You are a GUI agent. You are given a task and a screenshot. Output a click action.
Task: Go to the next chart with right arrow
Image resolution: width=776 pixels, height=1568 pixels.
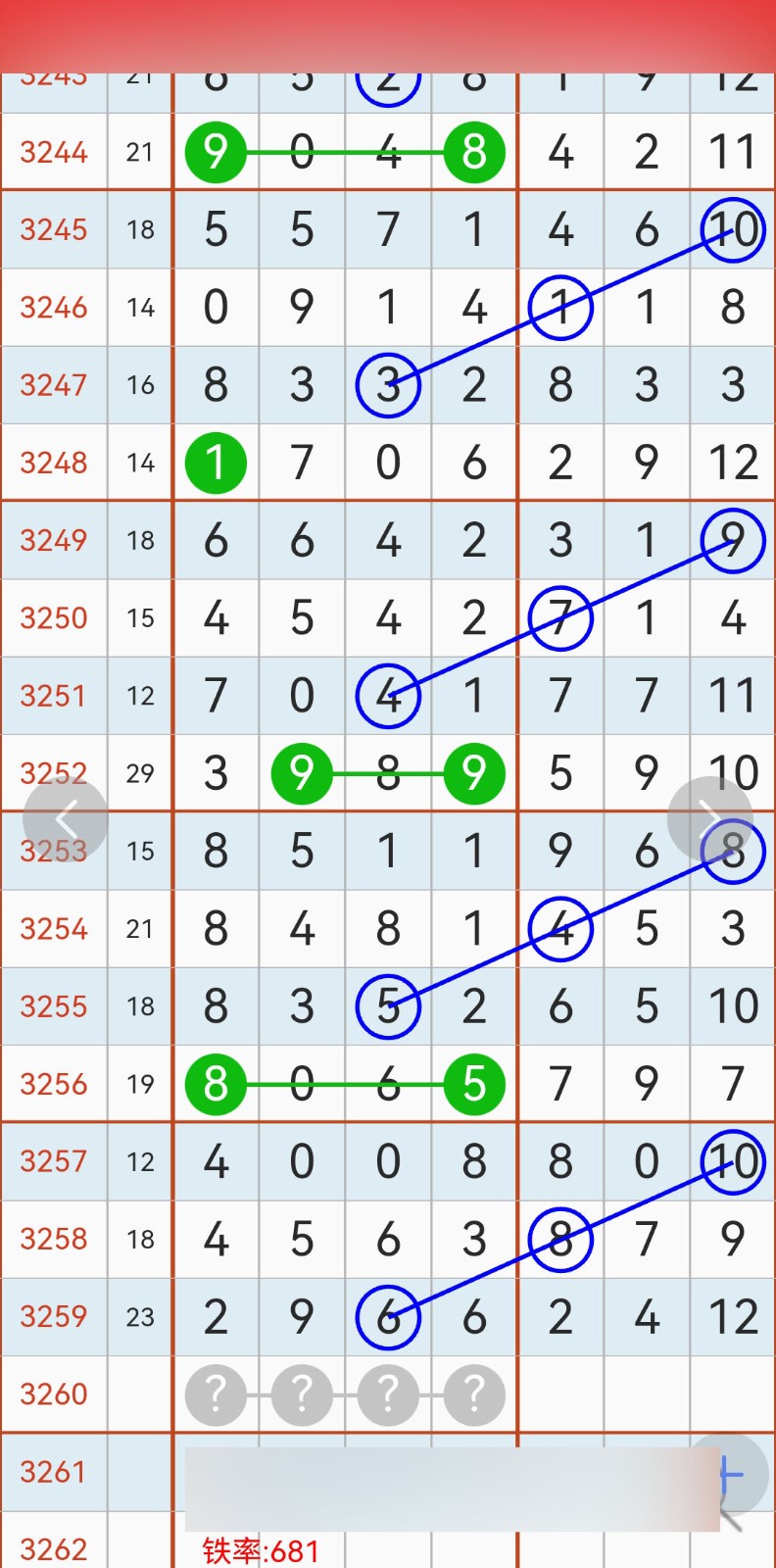(x=710, y=819)
